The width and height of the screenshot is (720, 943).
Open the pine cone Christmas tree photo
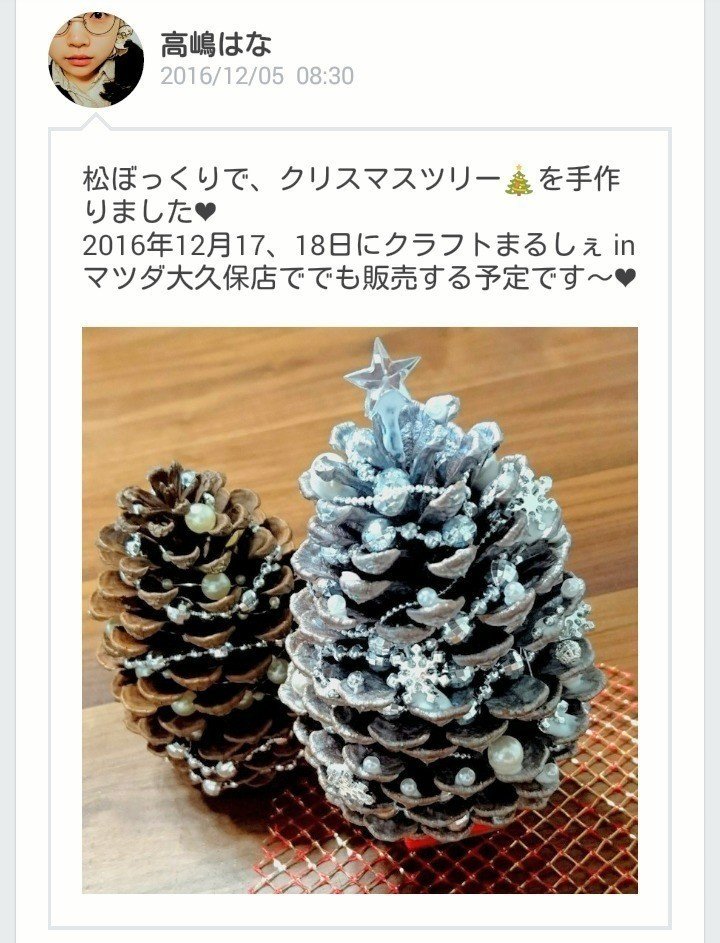360,610
